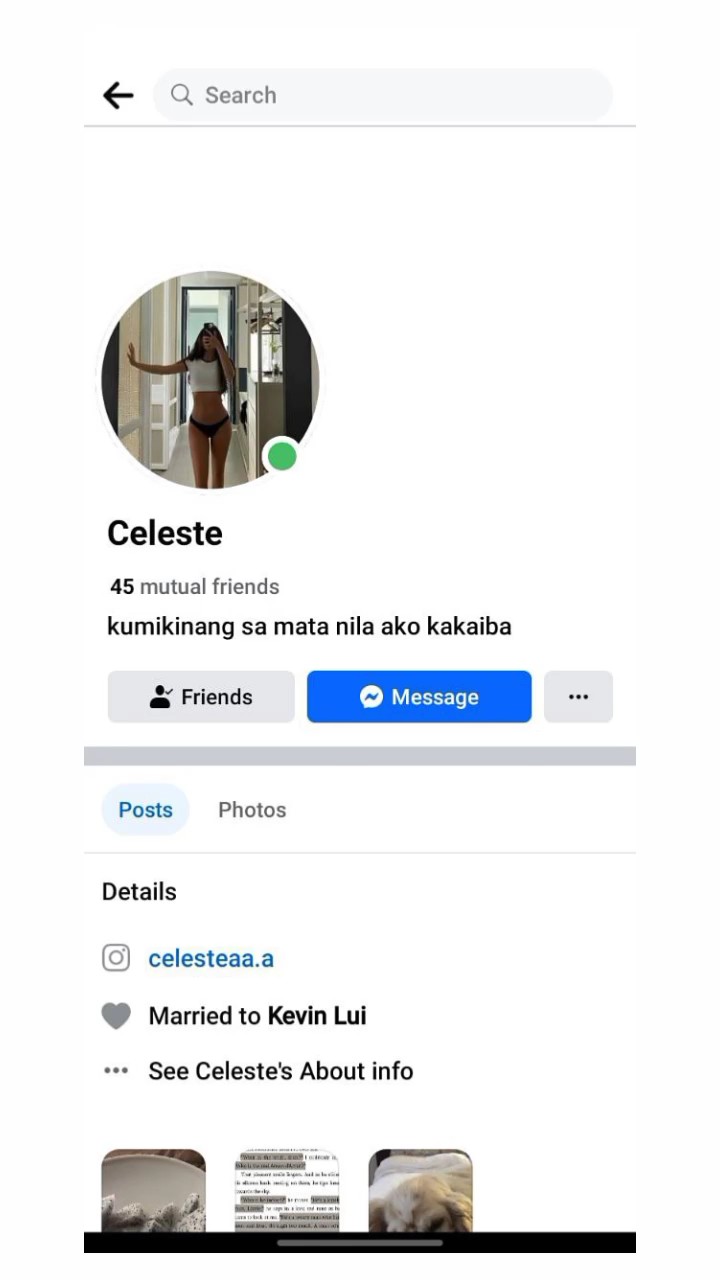Open the fluffy dog photo thumbnail
The height and width of the screenshot is (1280, 720).
(420, 1190)
